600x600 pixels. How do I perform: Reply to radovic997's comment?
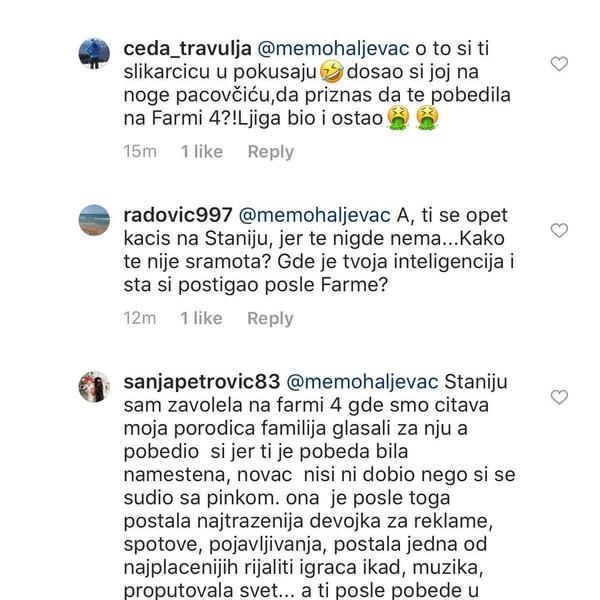click(270, 318)
